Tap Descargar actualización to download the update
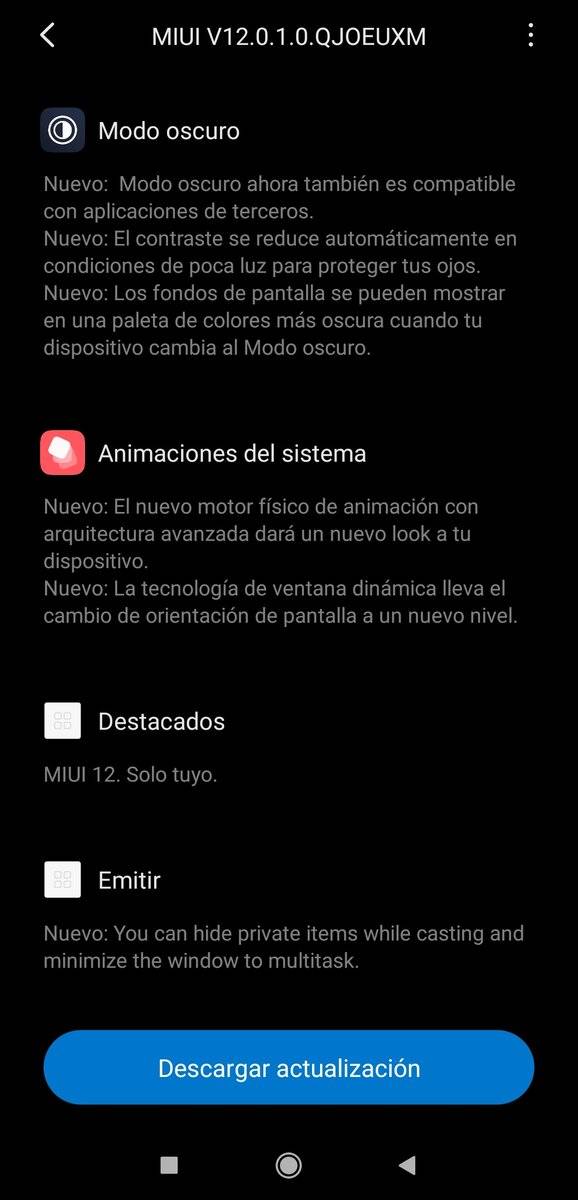Viewport: 578px width, 1200px height. click(289, 1067)
